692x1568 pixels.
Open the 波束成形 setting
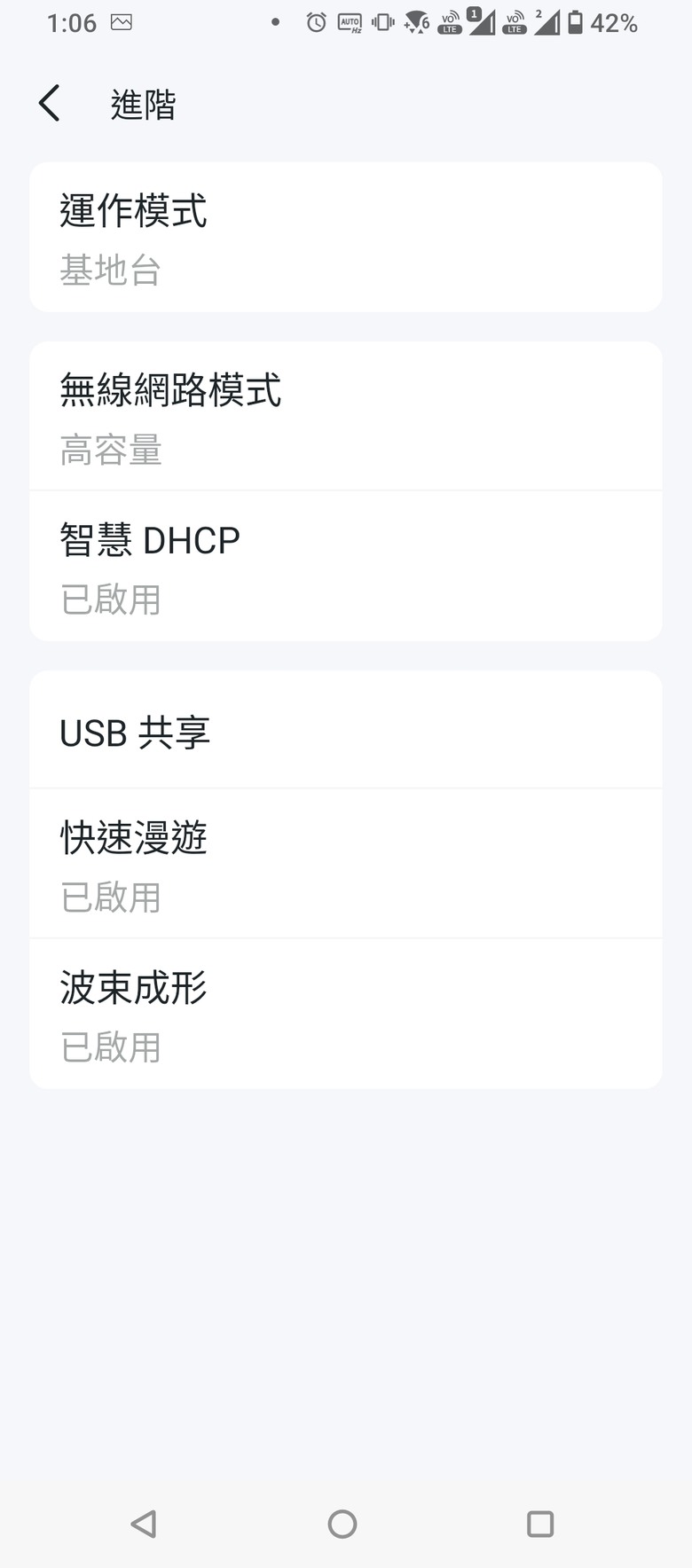coord(346,1014)
